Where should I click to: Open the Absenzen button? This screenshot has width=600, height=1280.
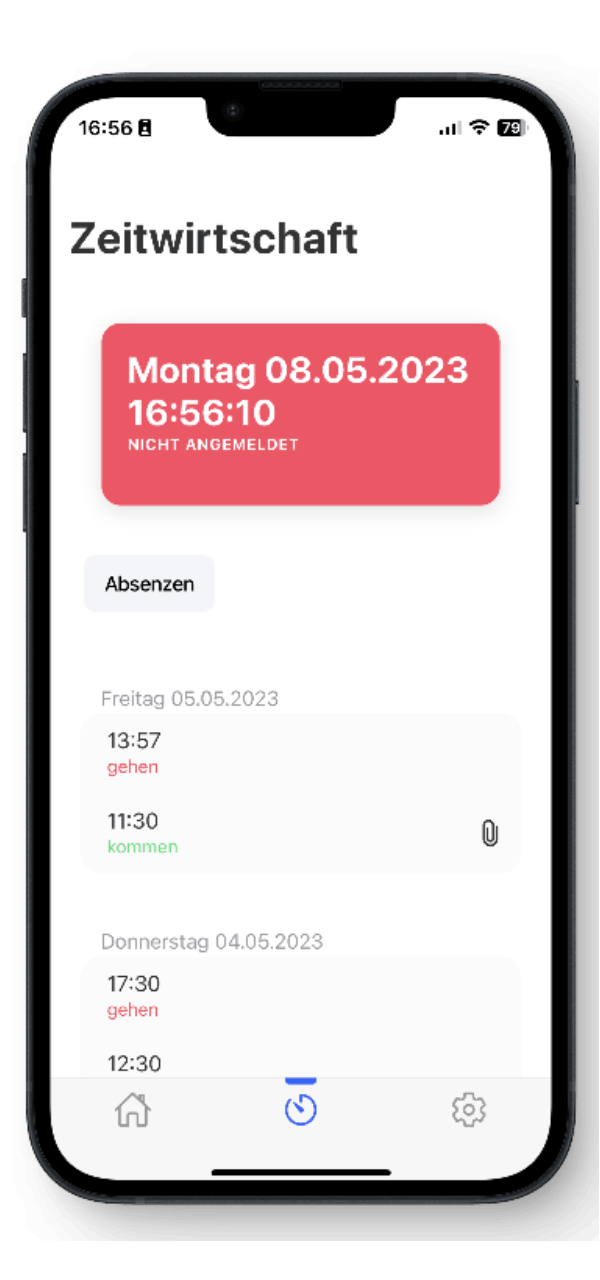click(x=149, y=584)
